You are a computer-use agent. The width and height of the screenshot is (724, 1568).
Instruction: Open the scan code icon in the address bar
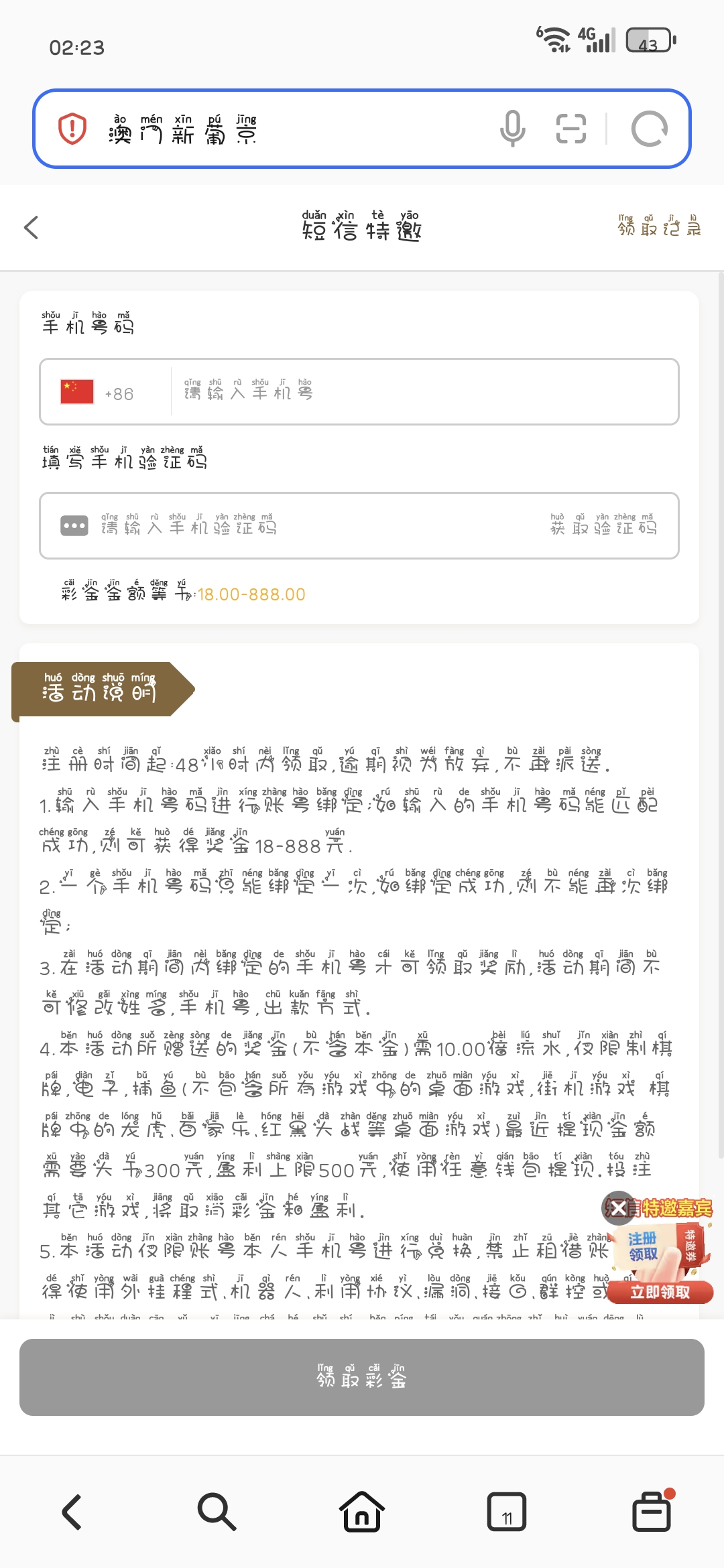(x=571, y=129)
